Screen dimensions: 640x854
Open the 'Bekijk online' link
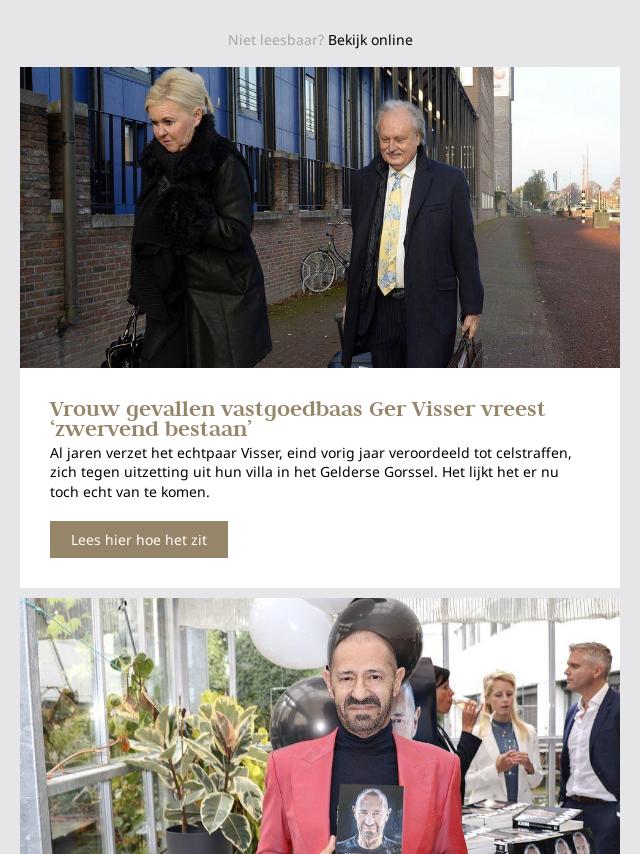[x=370, y=40]
